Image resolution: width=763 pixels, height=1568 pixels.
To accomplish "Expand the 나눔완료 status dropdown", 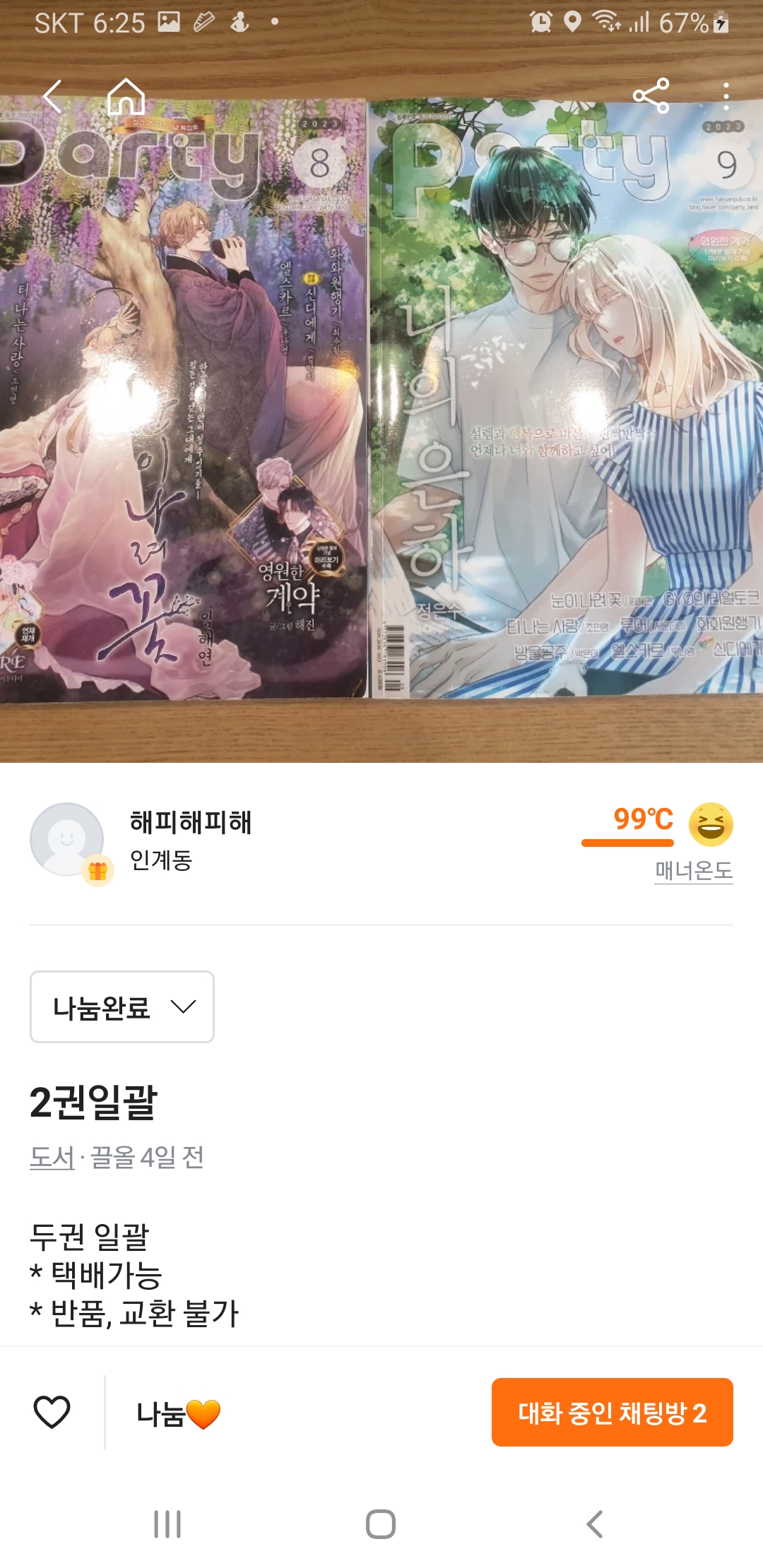I will 122,1006.
